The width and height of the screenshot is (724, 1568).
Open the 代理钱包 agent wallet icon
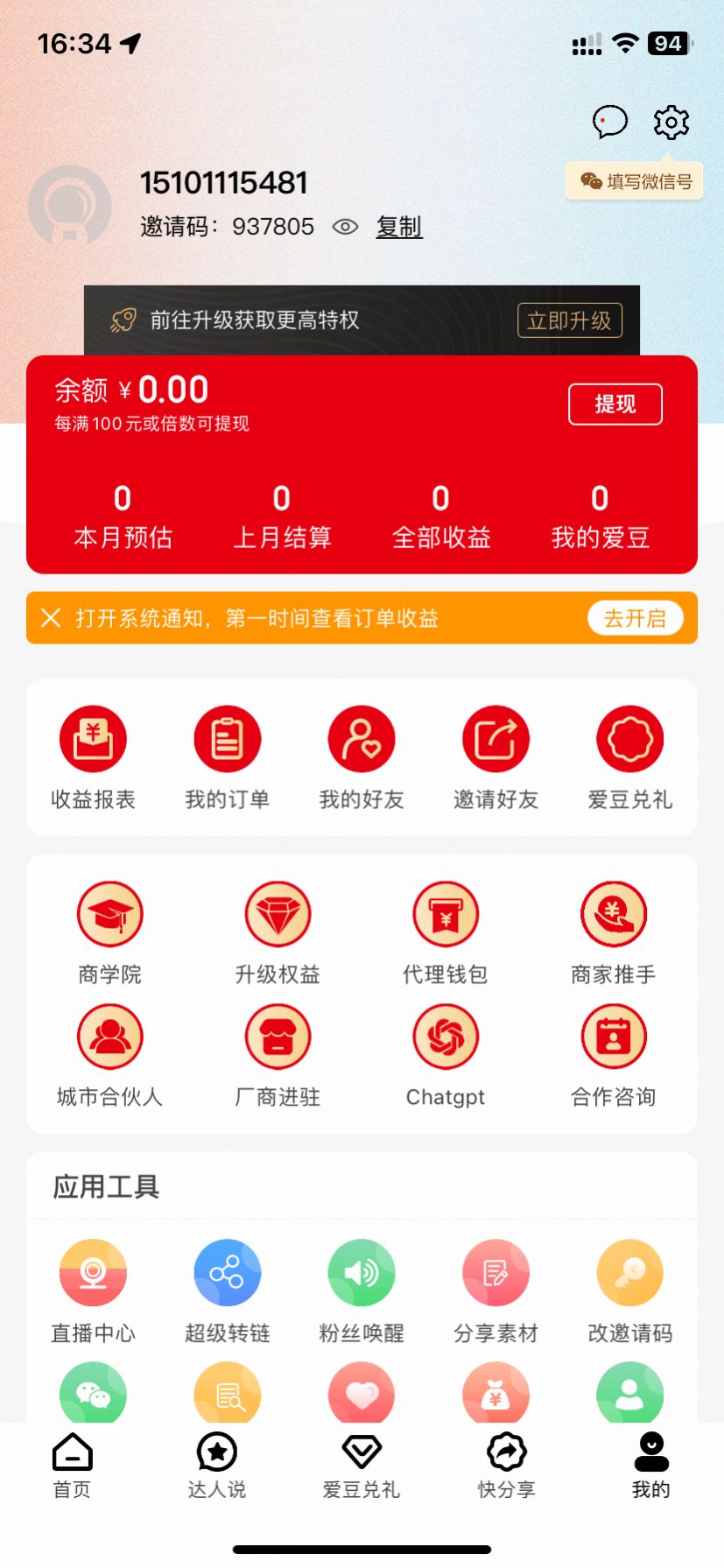point(446,913)
